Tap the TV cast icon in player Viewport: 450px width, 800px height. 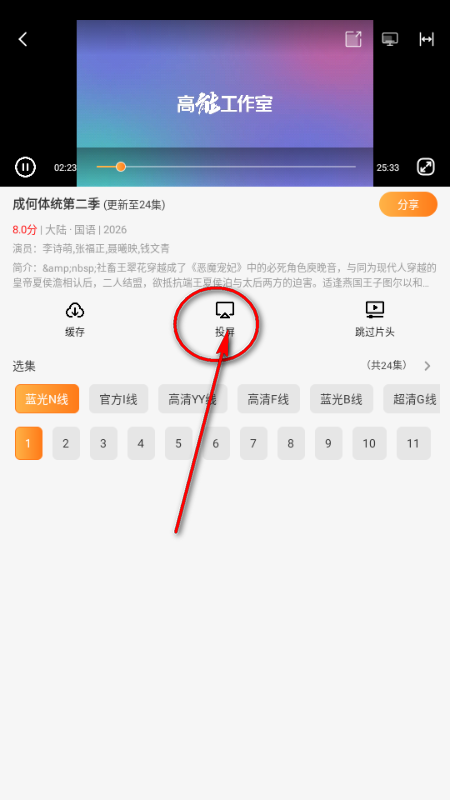tap(390, 39)
